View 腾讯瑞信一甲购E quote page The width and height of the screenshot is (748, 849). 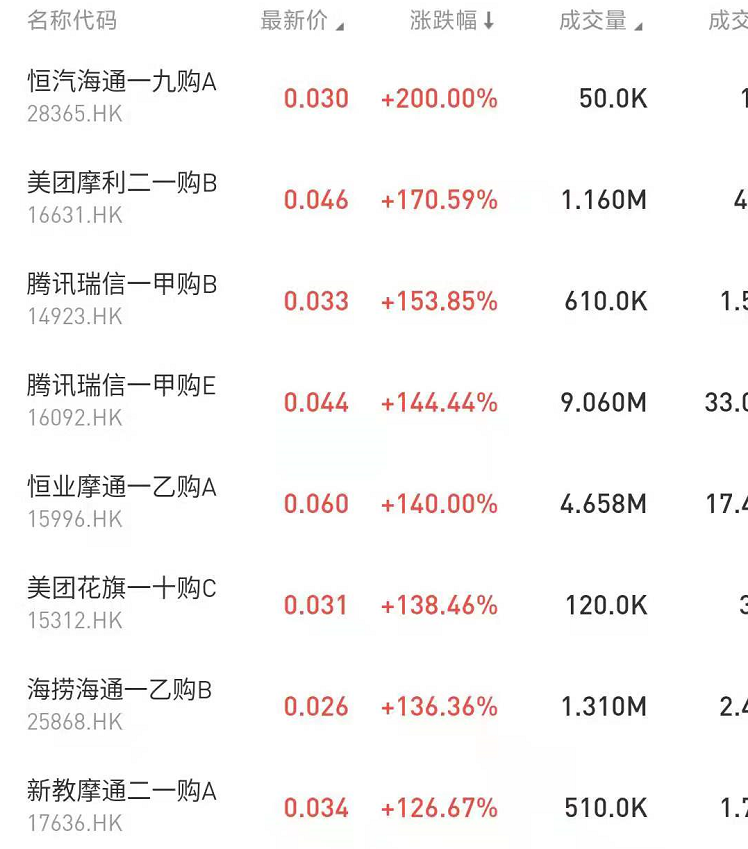tap(122, 387)
